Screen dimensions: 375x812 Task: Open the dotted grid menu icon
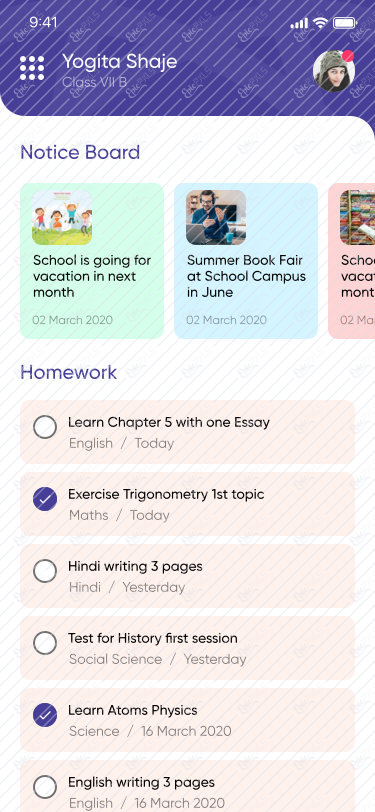click(32, 68)
